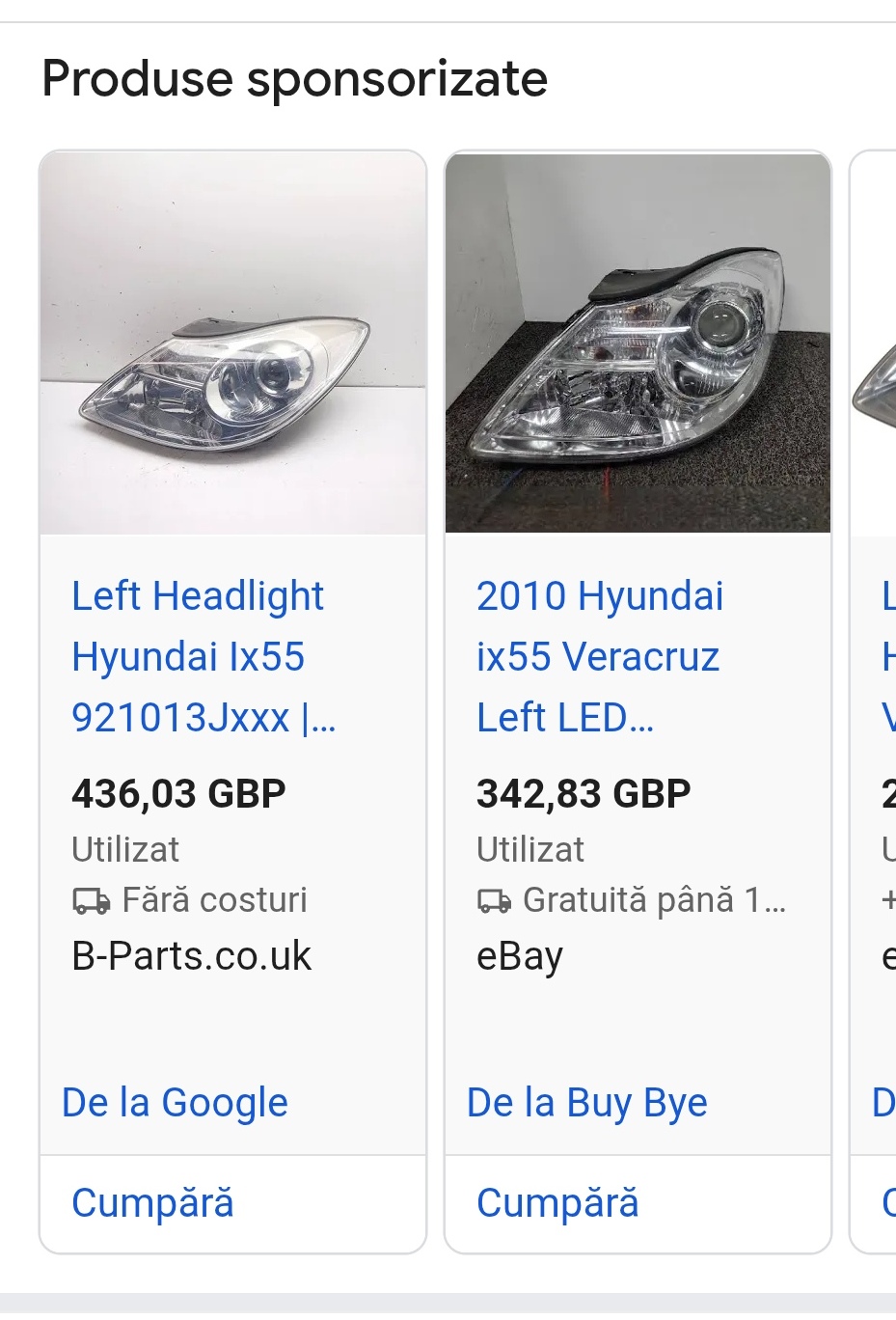The image size is (896, 1320).
Task: Open the B-Parts.co.uk headlight photo
Action: [x=232, y=344]
